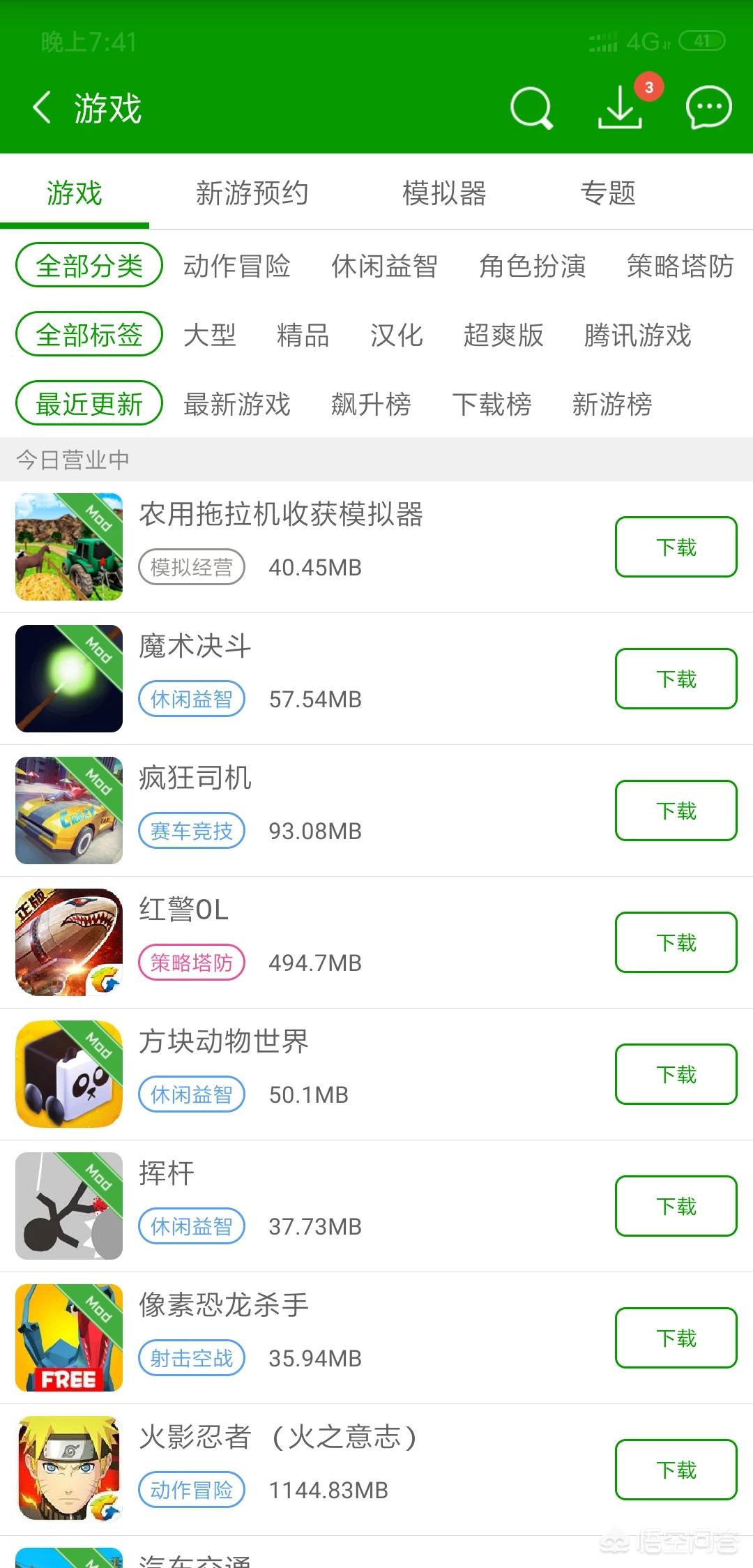Tap the 魔术决斗 game icon

(x=68, y=679)
